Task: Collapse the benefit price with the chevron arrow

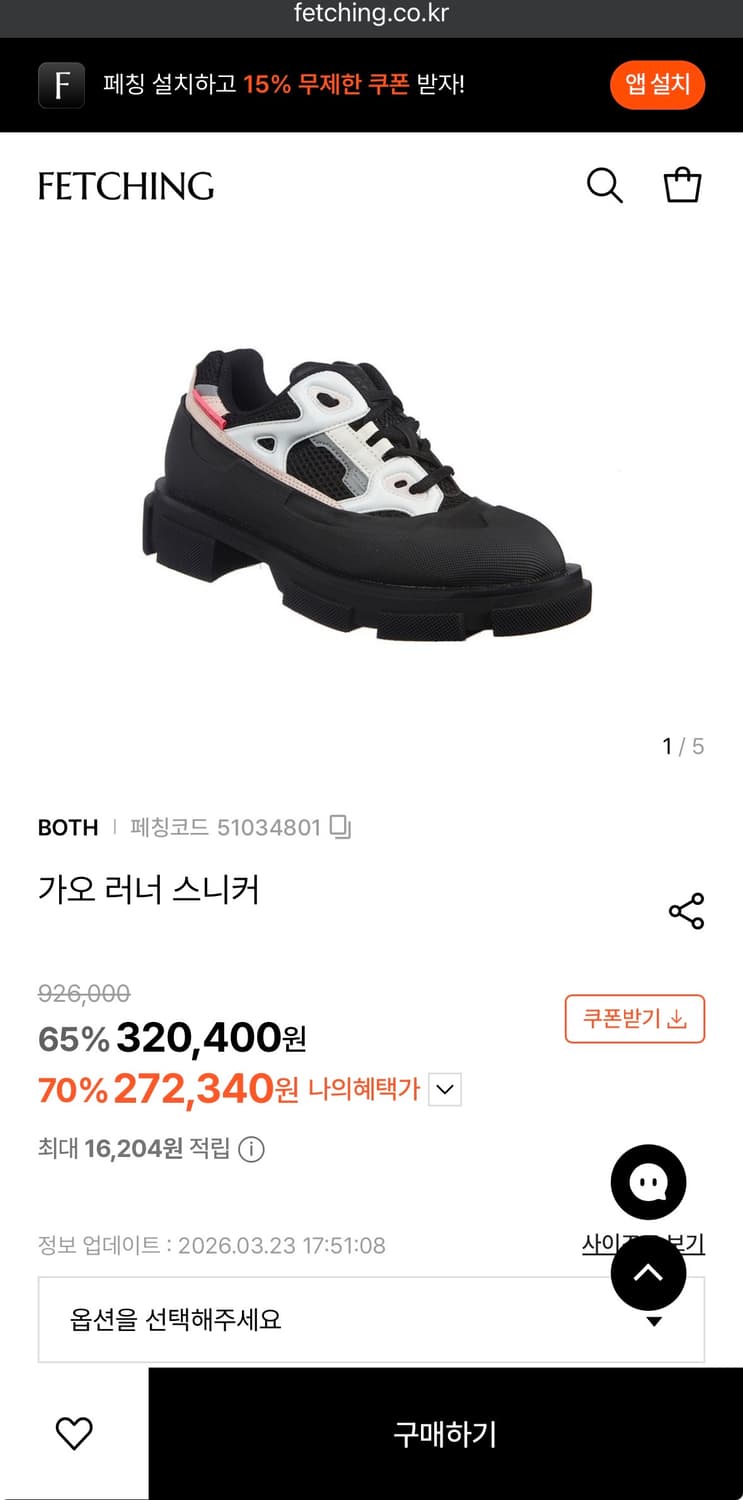Action: click(x=444, y=1089)
